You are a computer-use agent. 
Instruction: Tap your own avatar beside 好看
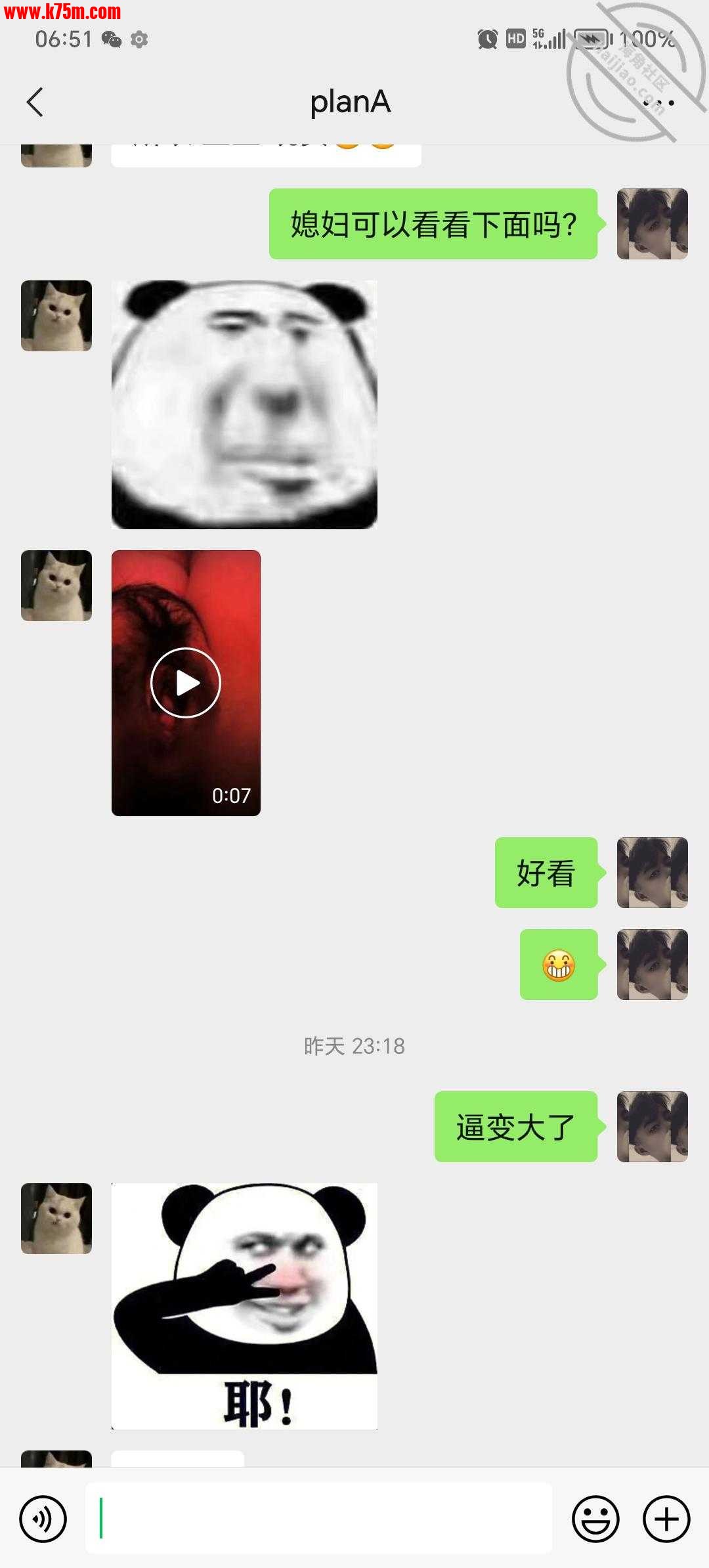(652, 873)
